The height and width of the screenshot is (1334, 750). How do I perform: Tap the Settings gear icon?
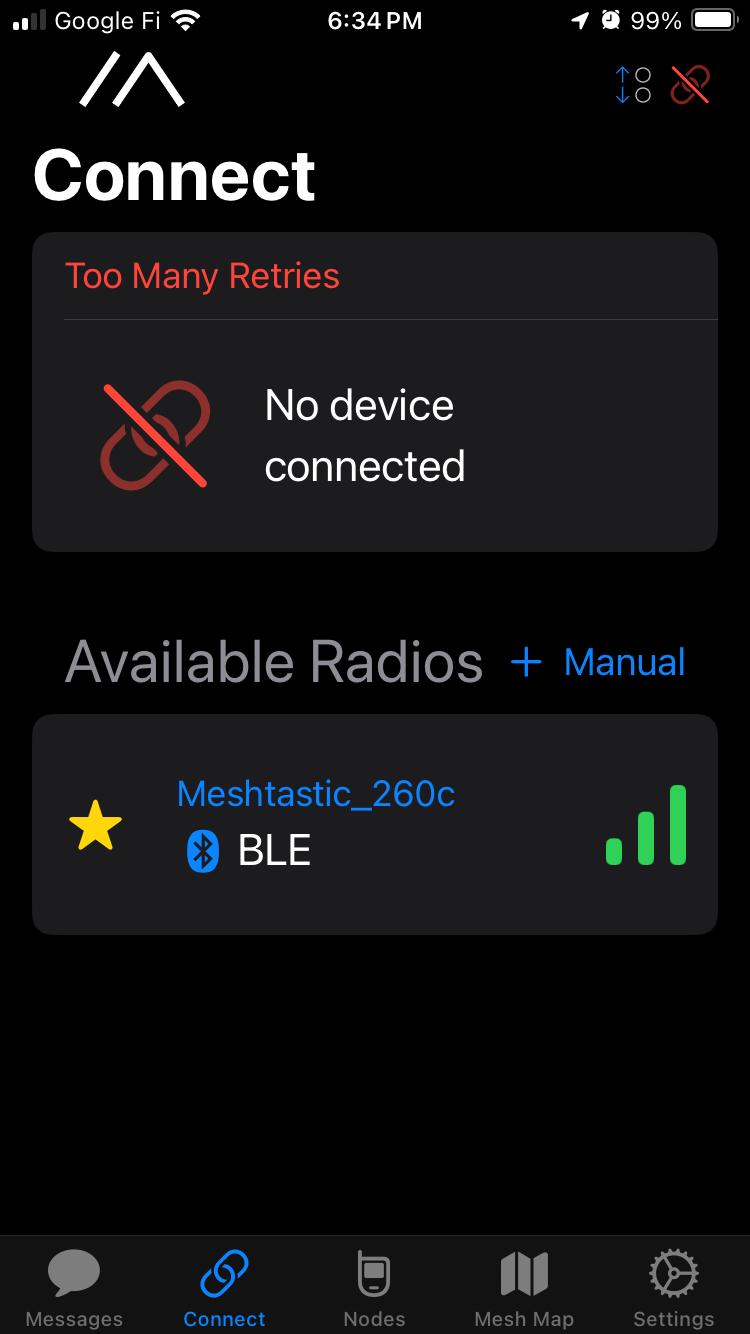673,1272
